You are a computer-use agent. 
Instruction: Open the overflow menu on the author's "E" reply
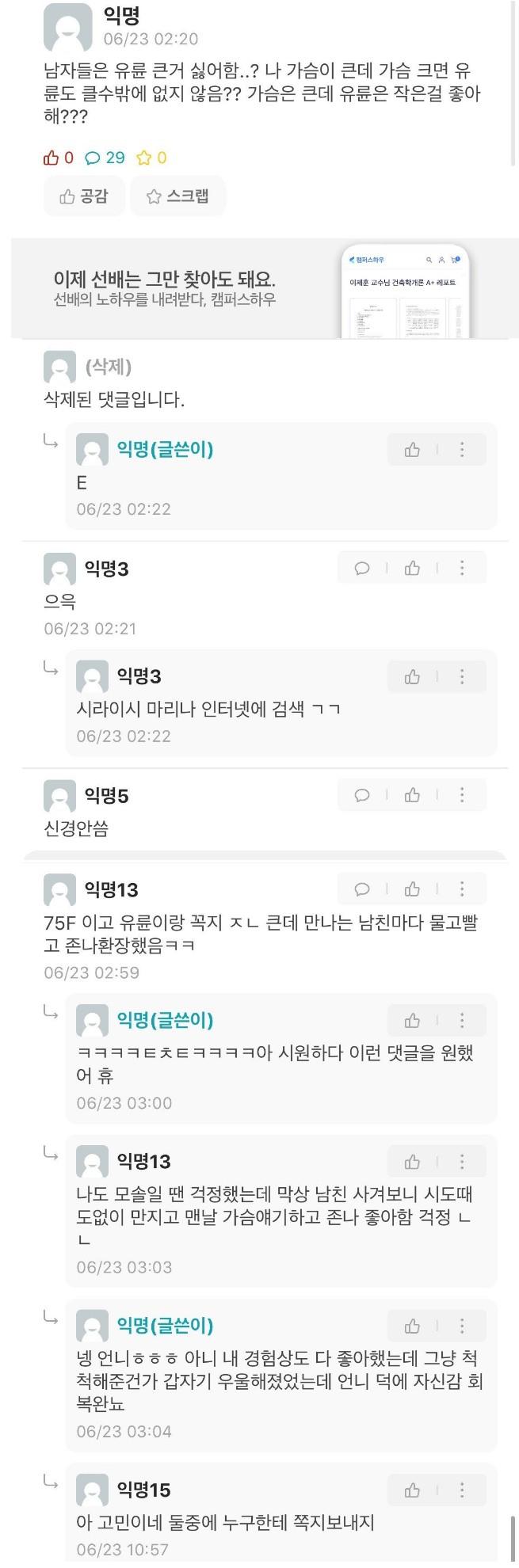coord(462,450)
